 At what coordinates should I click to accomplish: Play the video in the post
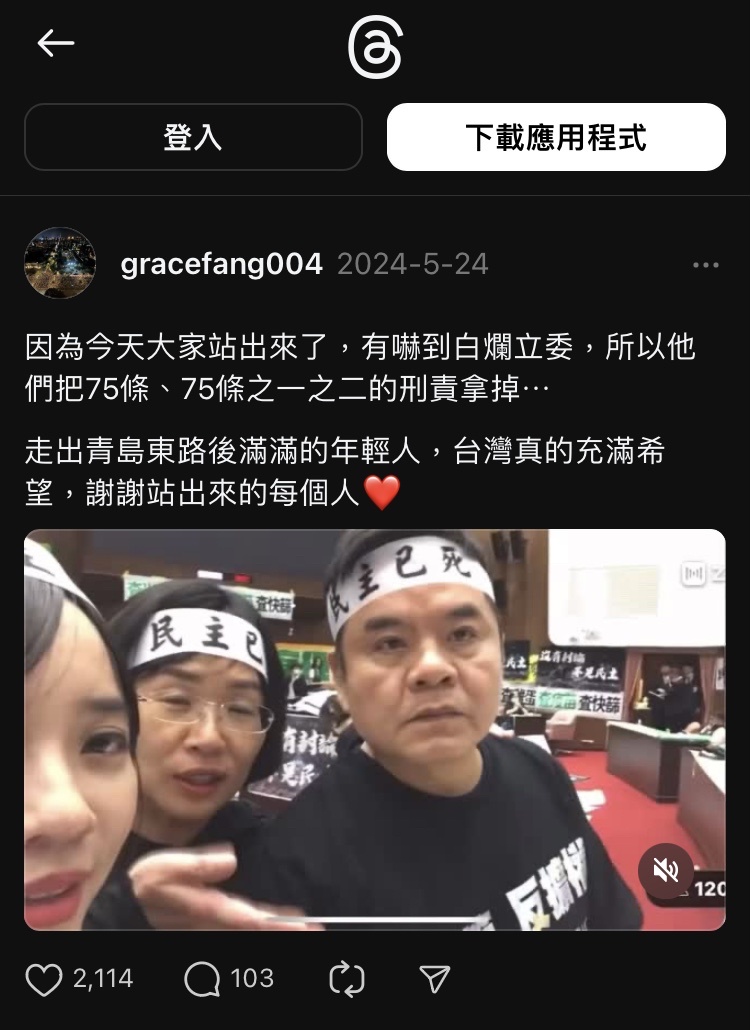[x=375, y=729]
